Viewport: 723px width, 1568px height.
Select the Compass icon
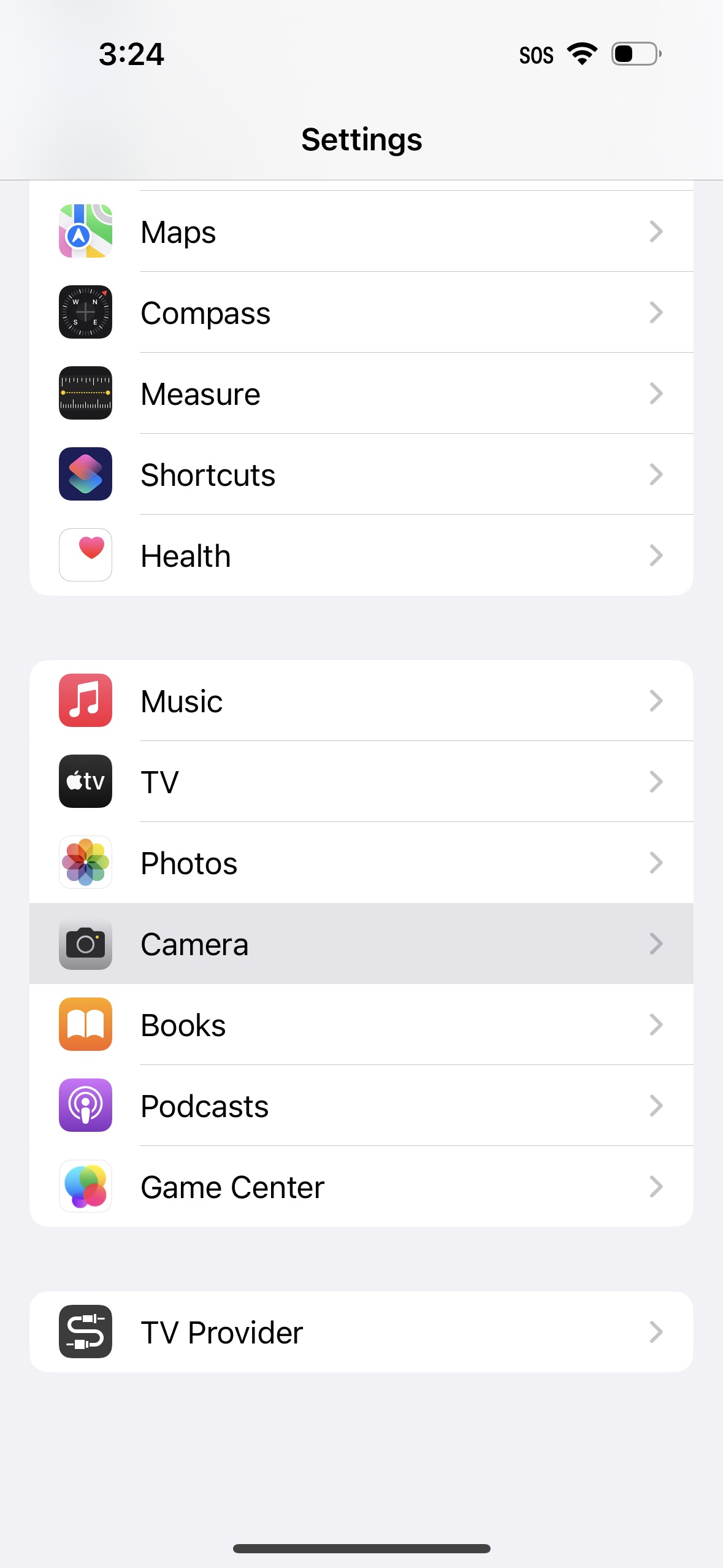[x=85, y=312]
